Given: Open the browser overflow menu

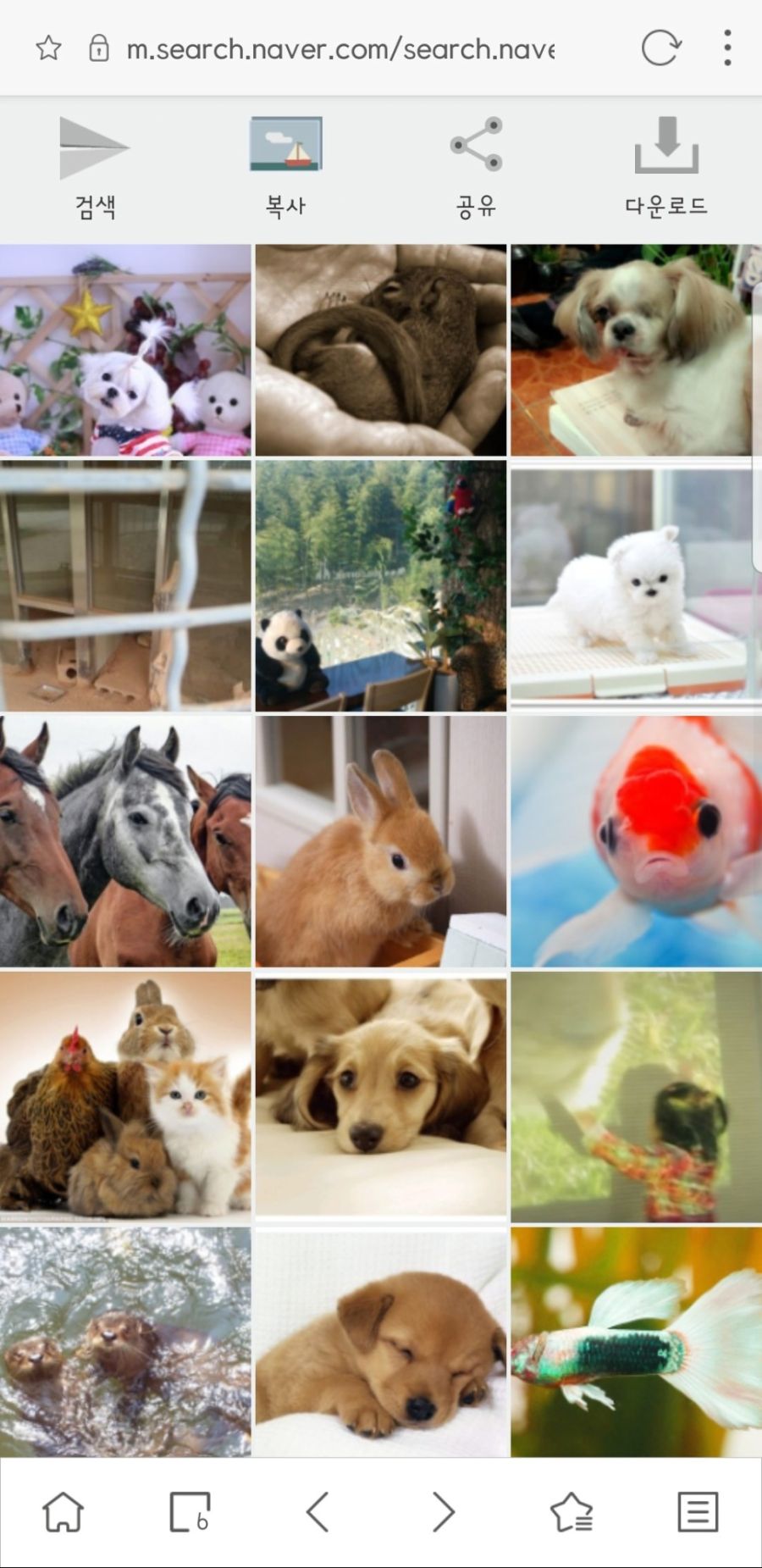Looking at the screenshot, I should (727, 48).
